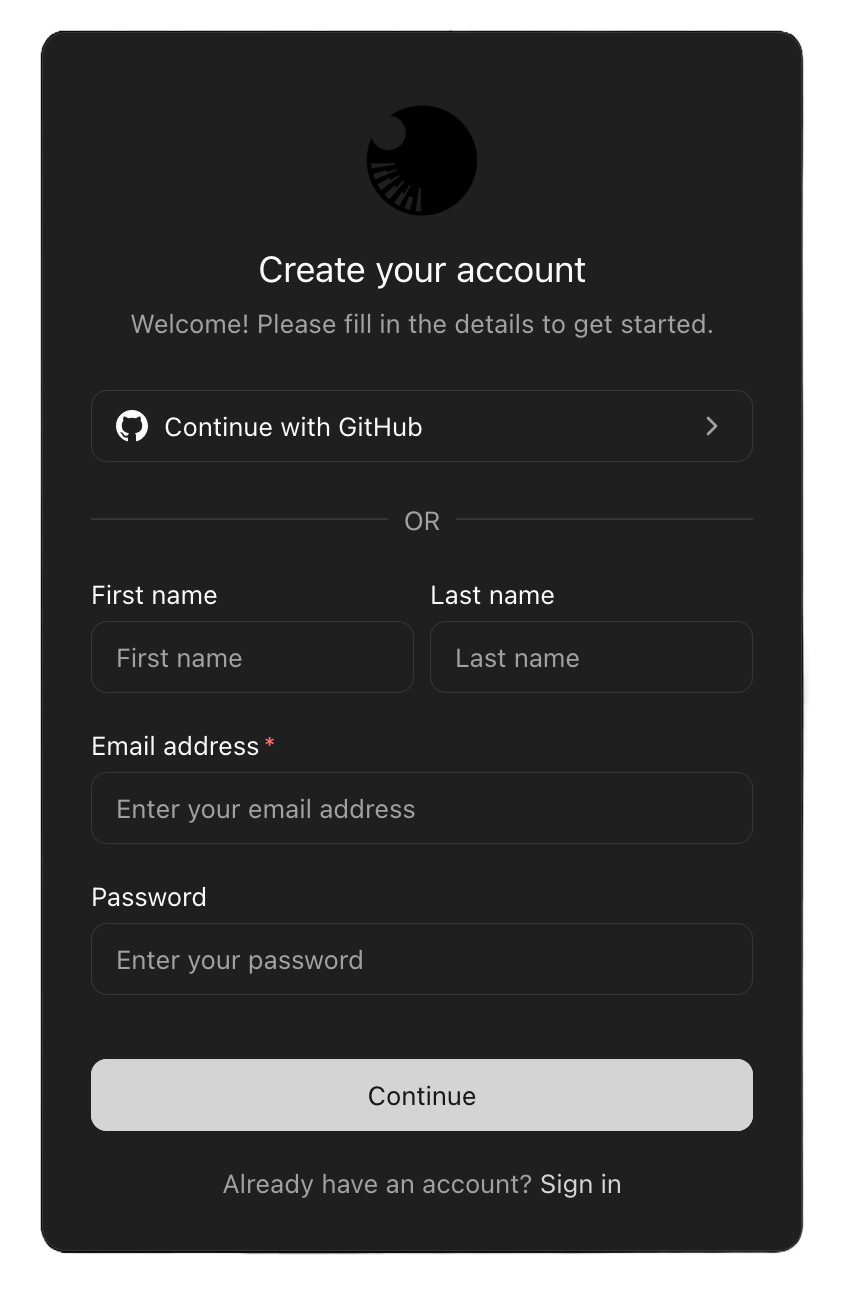Click the red asterisk next to Email address
844x1312 pixels.
click(x=269, y=743)
